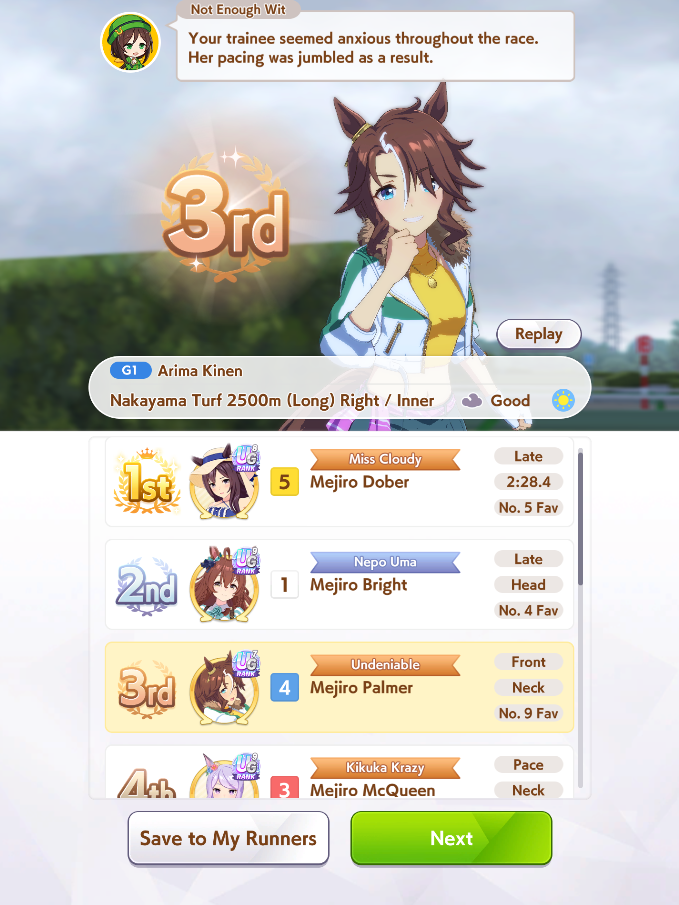Image resolution: width=679 pixels, height=905 pixels.
Task: Open Mejiro McQueen's 4th place entry
Action: click(x=340, y=772)
